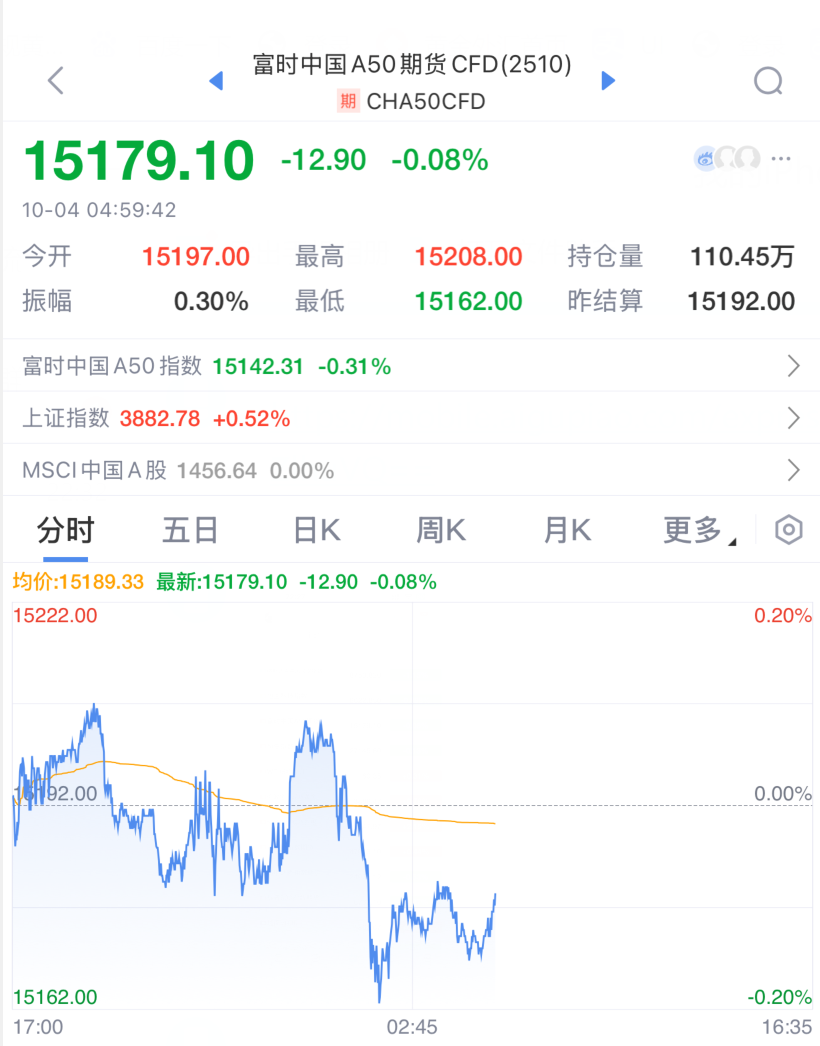
Task: Switch to the 日K chart tab
Action: tap(315, 530)
